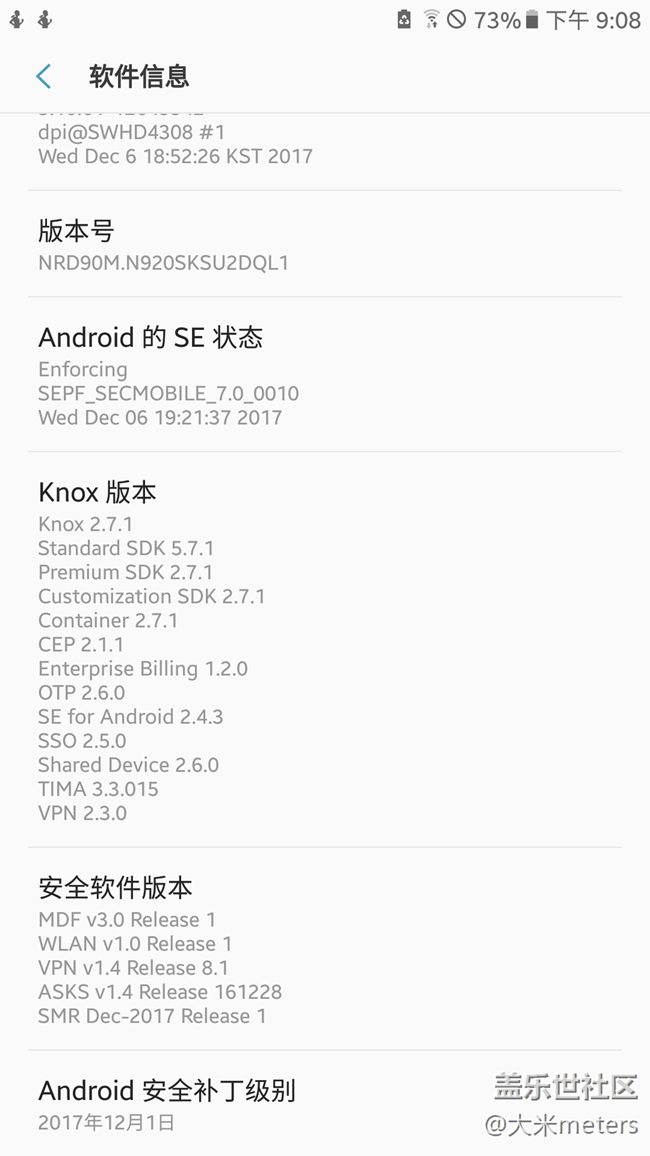Tap the 版本号 row
The height and width of the screenshot is (1156, 650).
[x=325, y=244]
